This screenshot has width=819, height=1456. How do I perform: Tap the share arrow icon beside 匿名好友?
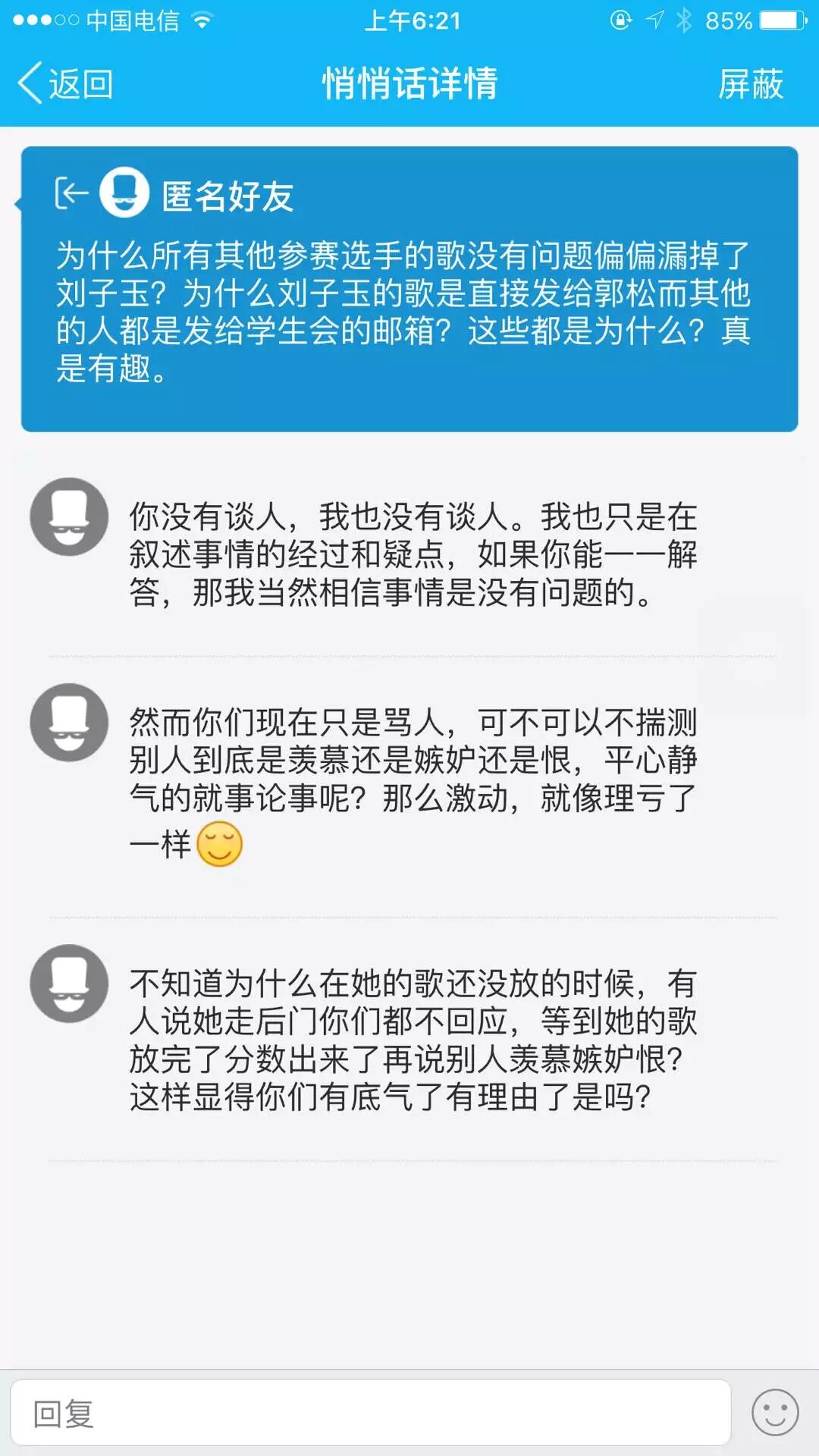coord(71,193)
